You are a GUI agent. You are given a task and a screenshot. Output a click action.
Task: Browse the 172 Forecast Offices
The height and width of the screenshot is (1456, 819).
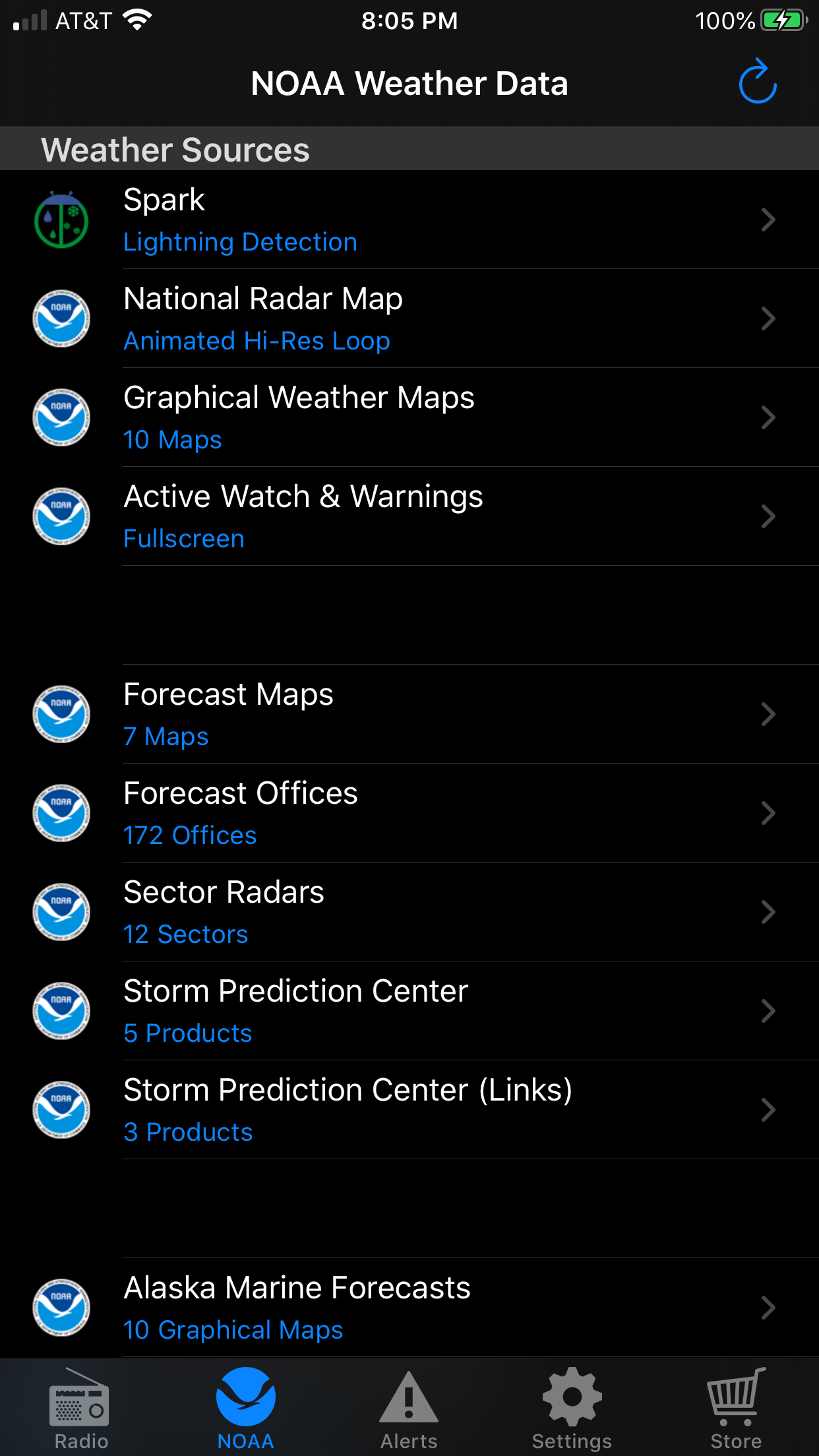(x=409, y=813)
